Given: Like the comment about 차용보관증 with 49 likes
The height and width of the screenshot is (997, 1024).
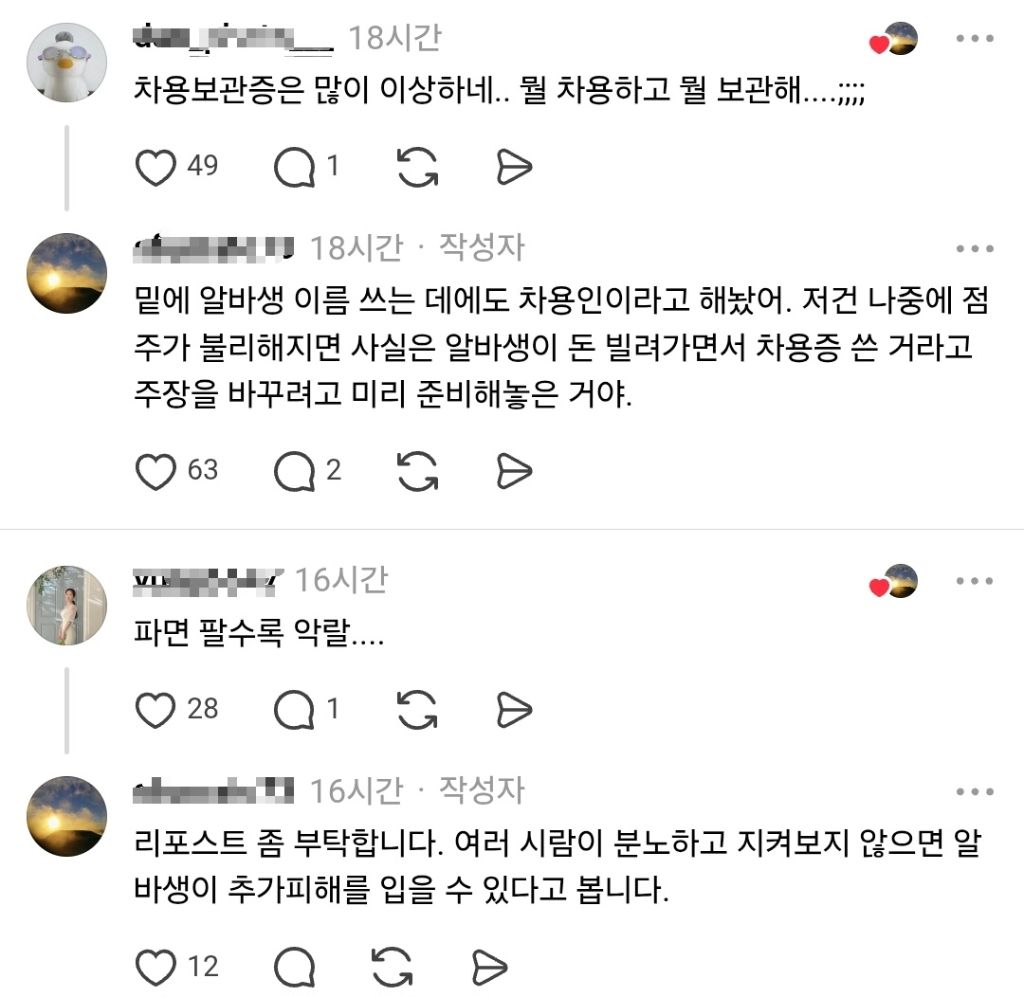Looking at the screenshot, I should point(155,167).
